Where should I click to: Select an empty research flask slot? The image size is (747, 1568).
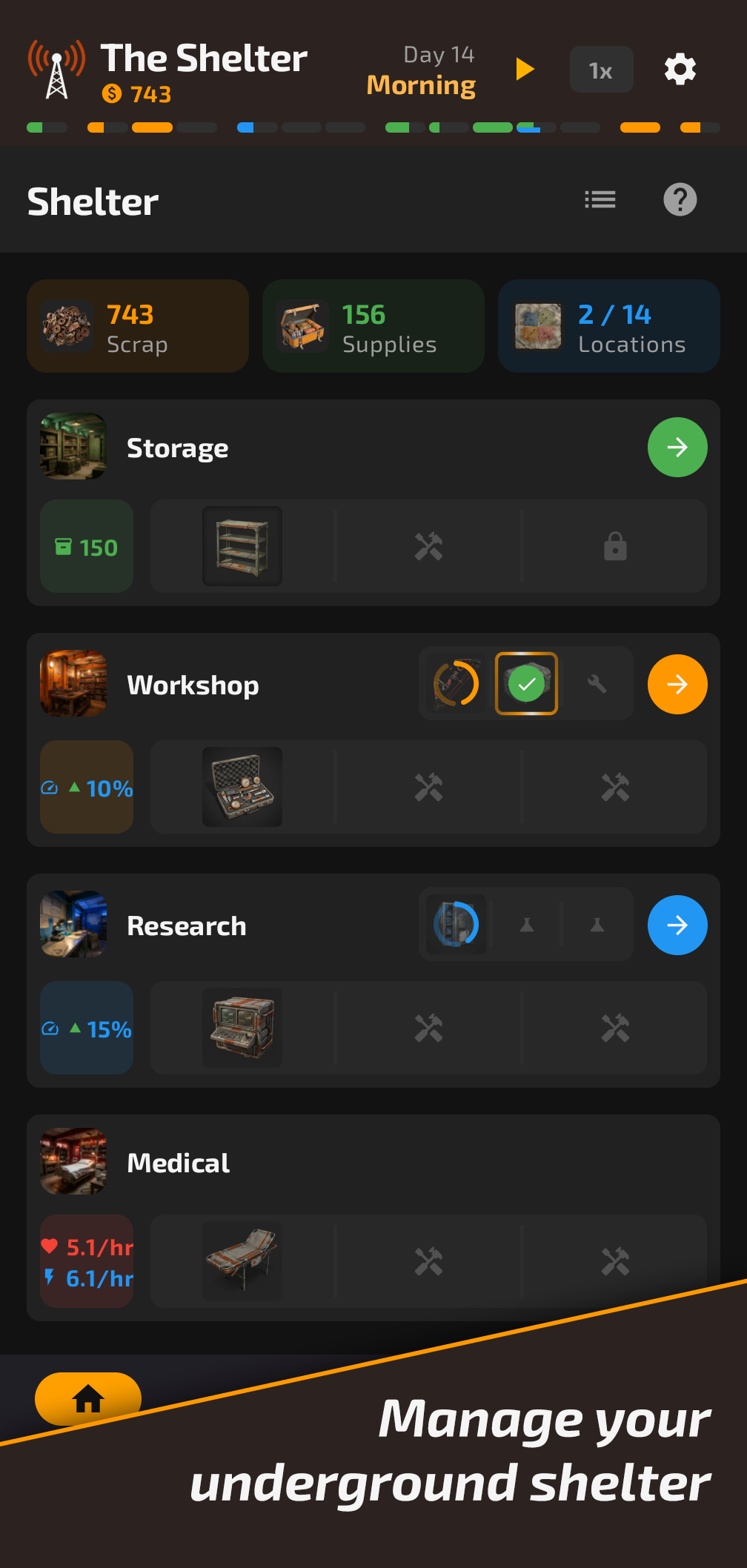coord(526,924)
